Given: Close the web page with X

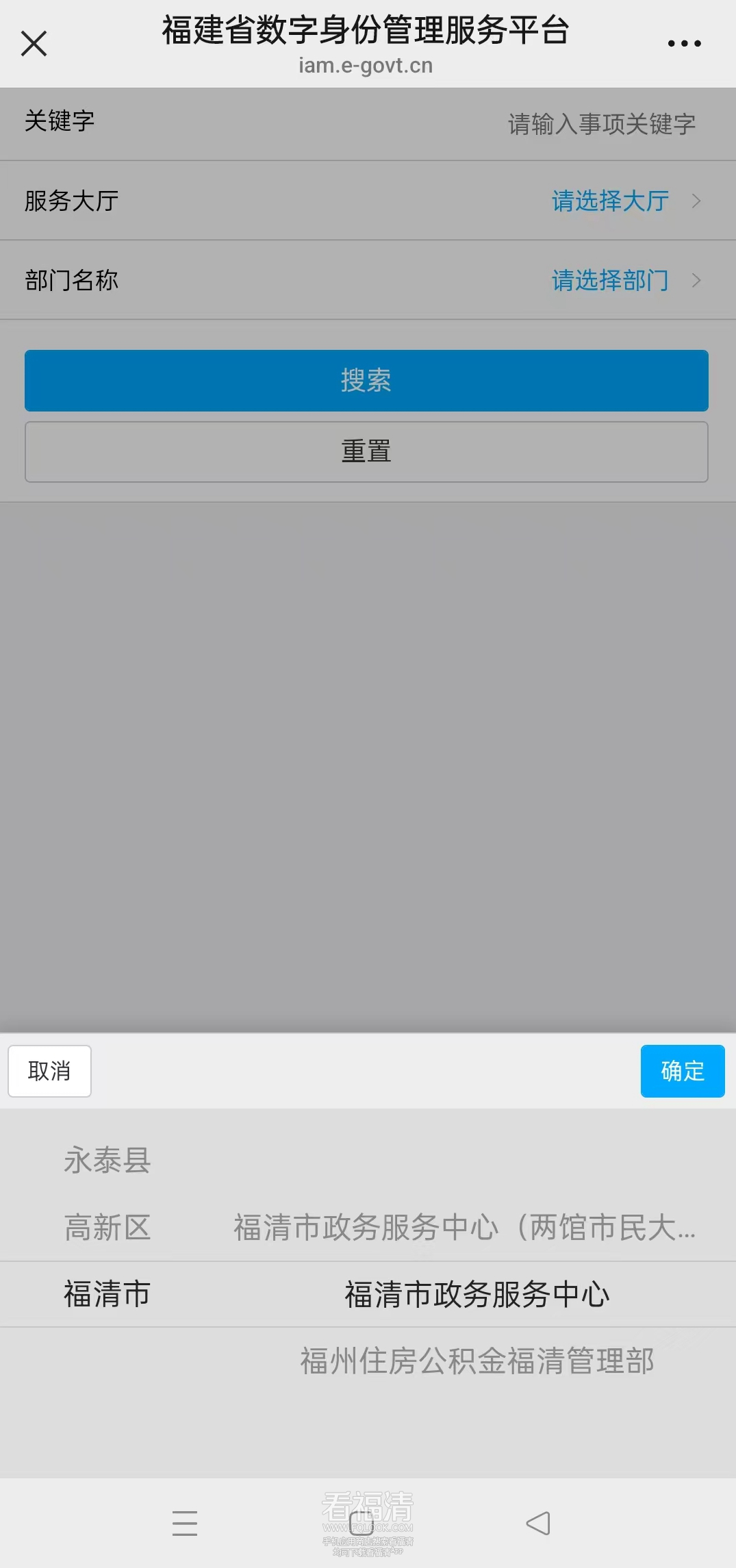Looking at the screenshot, I should coord(34,44).
